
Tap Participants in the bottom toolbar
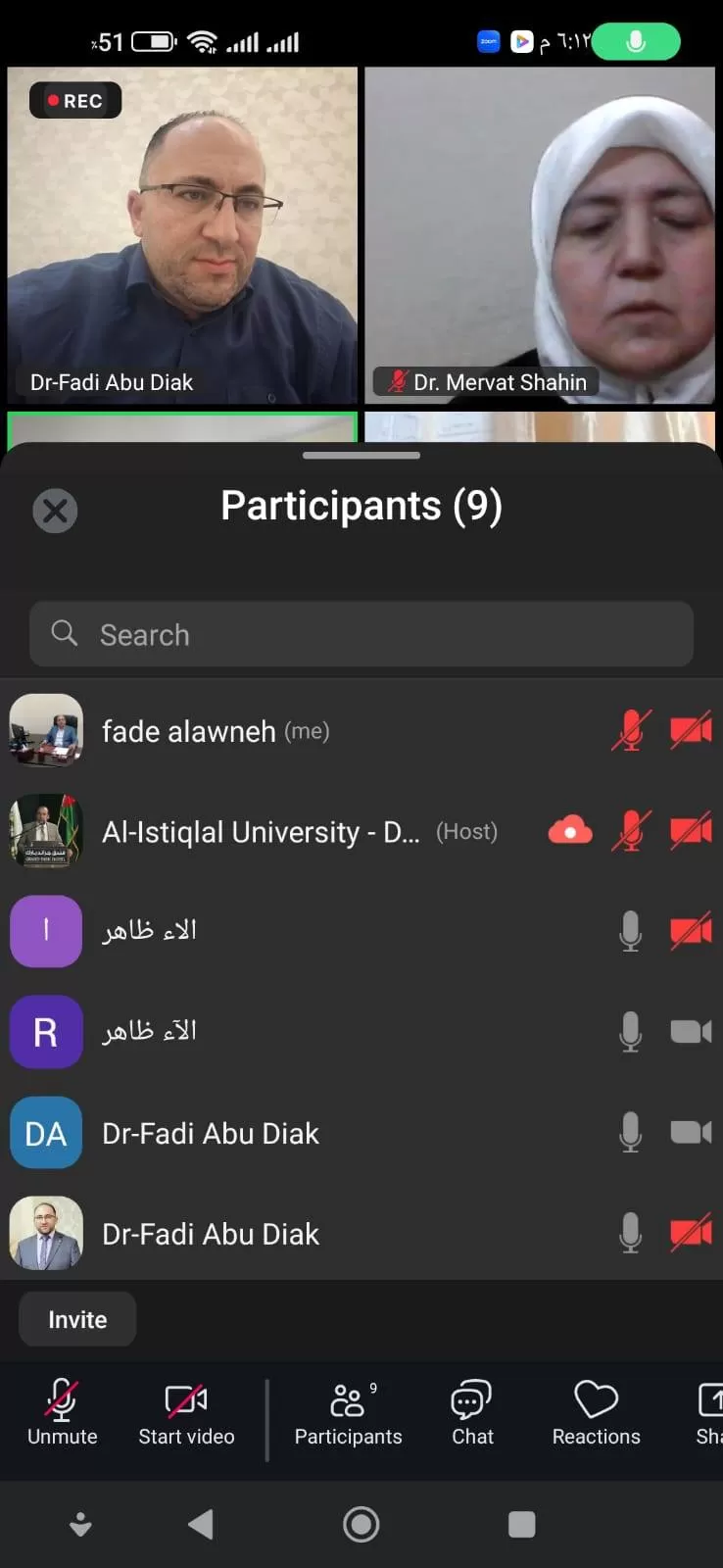(x=348, y=1412)
